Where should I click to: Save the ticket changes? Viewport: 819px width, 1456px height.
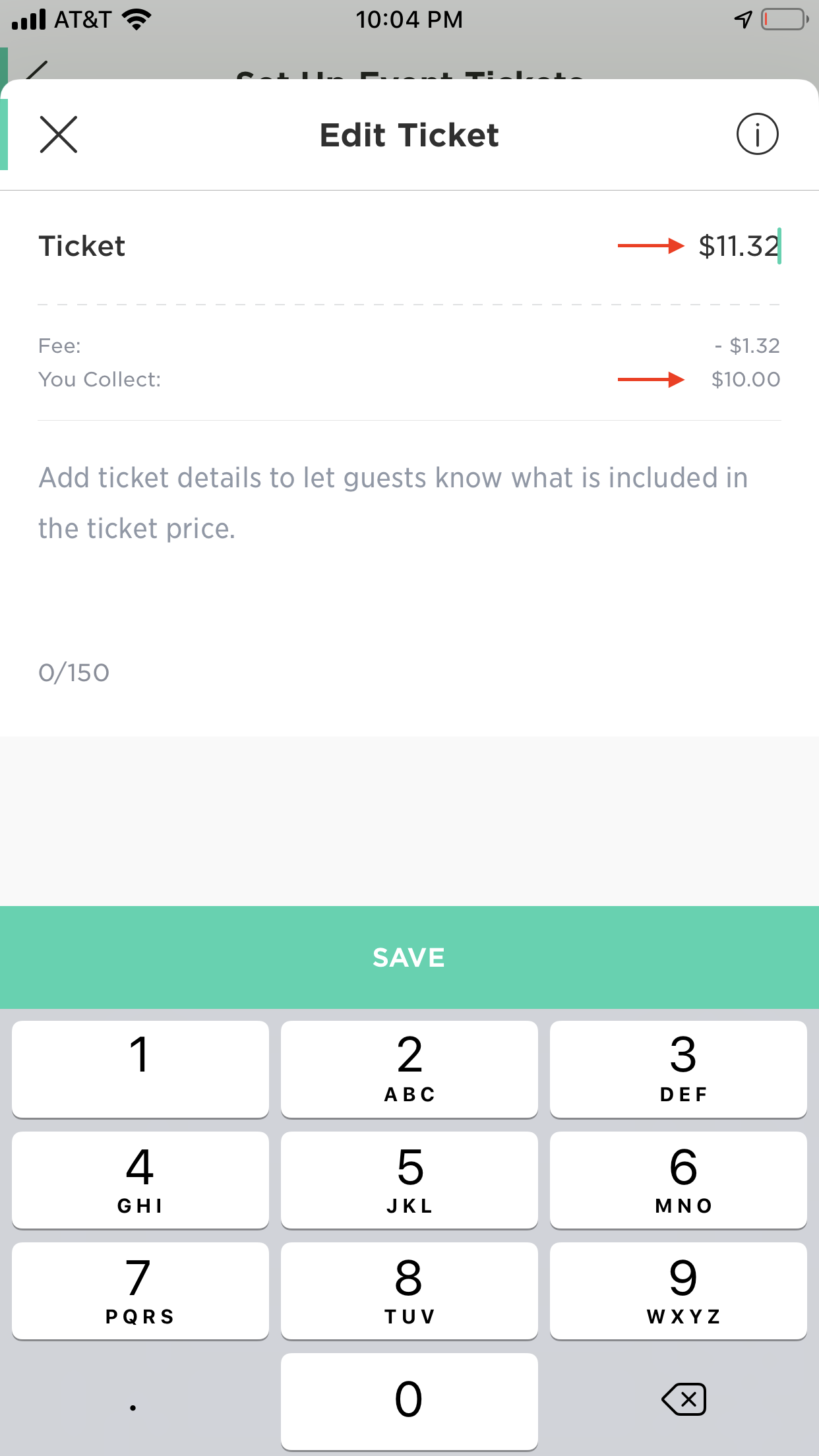(x=409, y=957)
